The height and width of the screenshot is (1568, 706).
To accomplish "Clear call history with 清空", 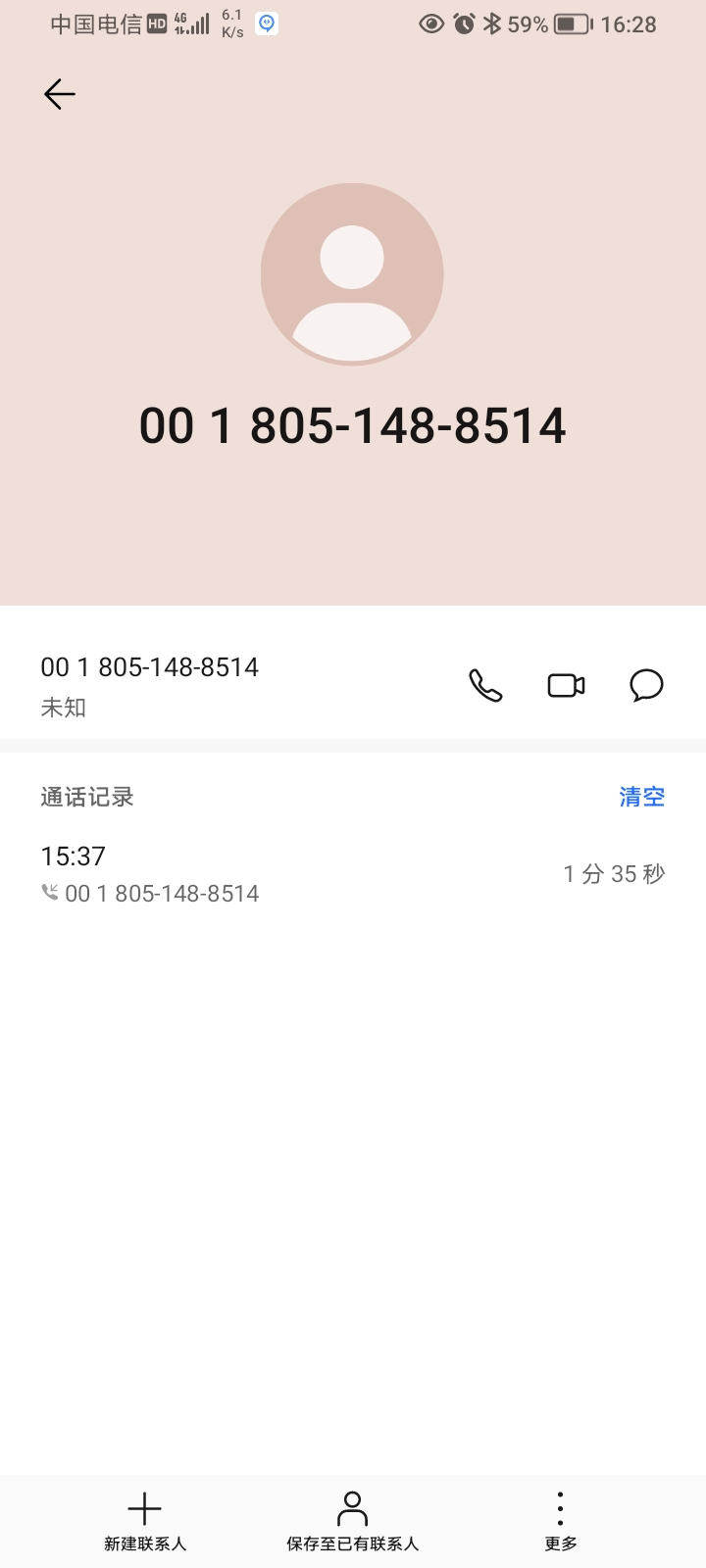I will click(x=641, y=797).
